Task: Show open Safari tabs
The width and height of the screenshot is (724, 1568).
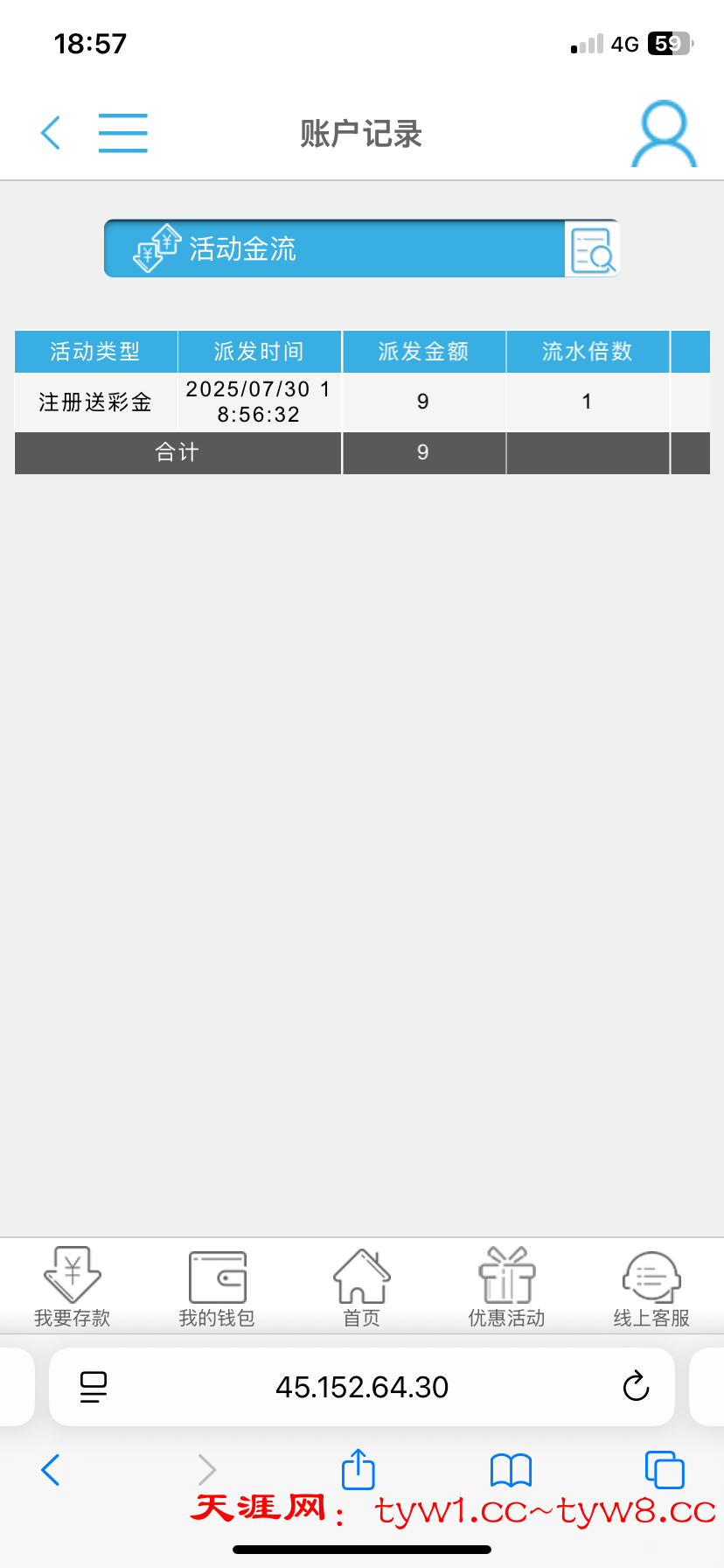Action: (665, 1470)
